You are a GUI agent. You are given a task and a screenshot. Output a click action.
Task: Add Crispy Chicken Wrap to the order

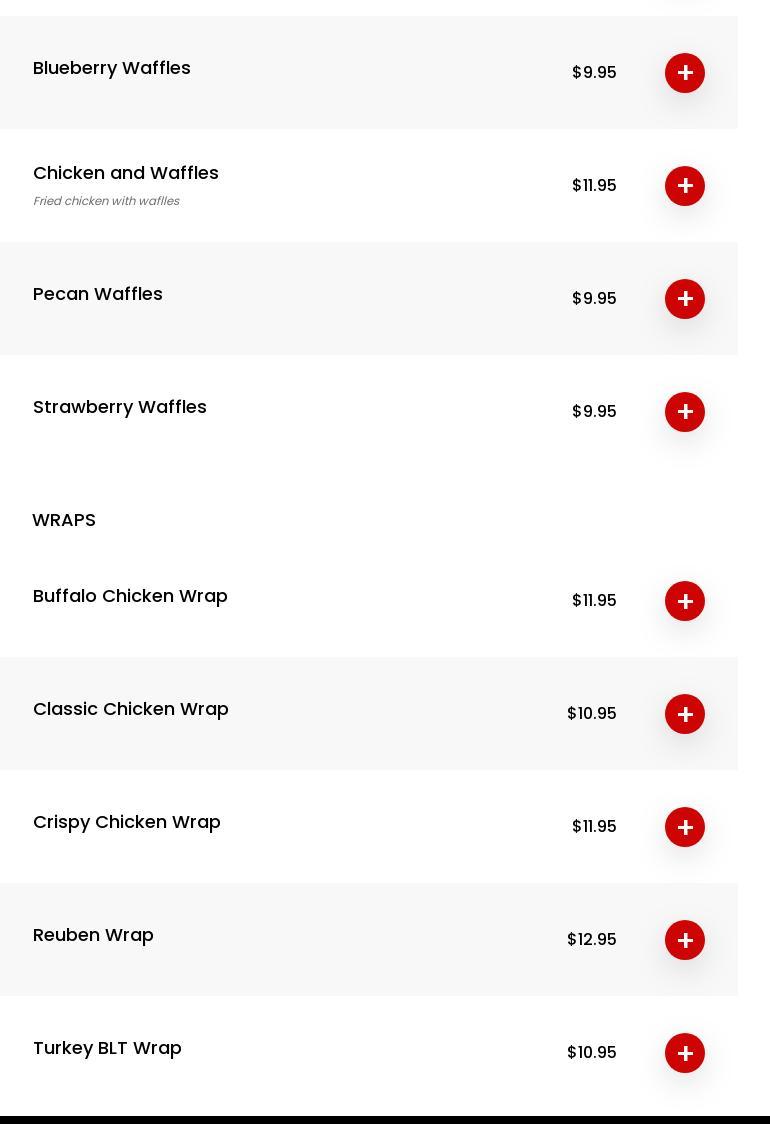tap(685, 827)
